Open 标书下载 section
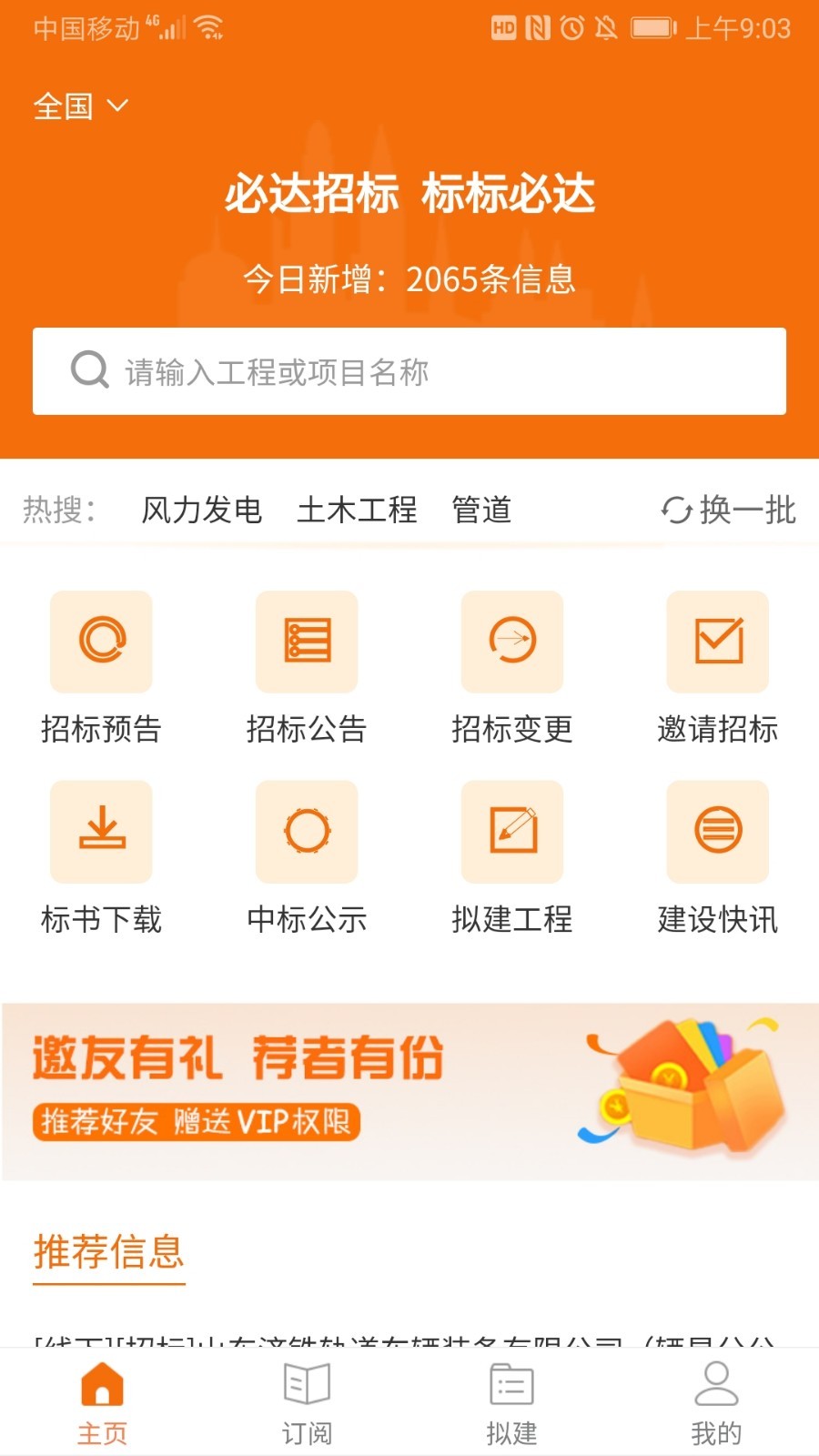Image resolution: width=819 pixels, height=1456 pixels. [x=101, y=856]
